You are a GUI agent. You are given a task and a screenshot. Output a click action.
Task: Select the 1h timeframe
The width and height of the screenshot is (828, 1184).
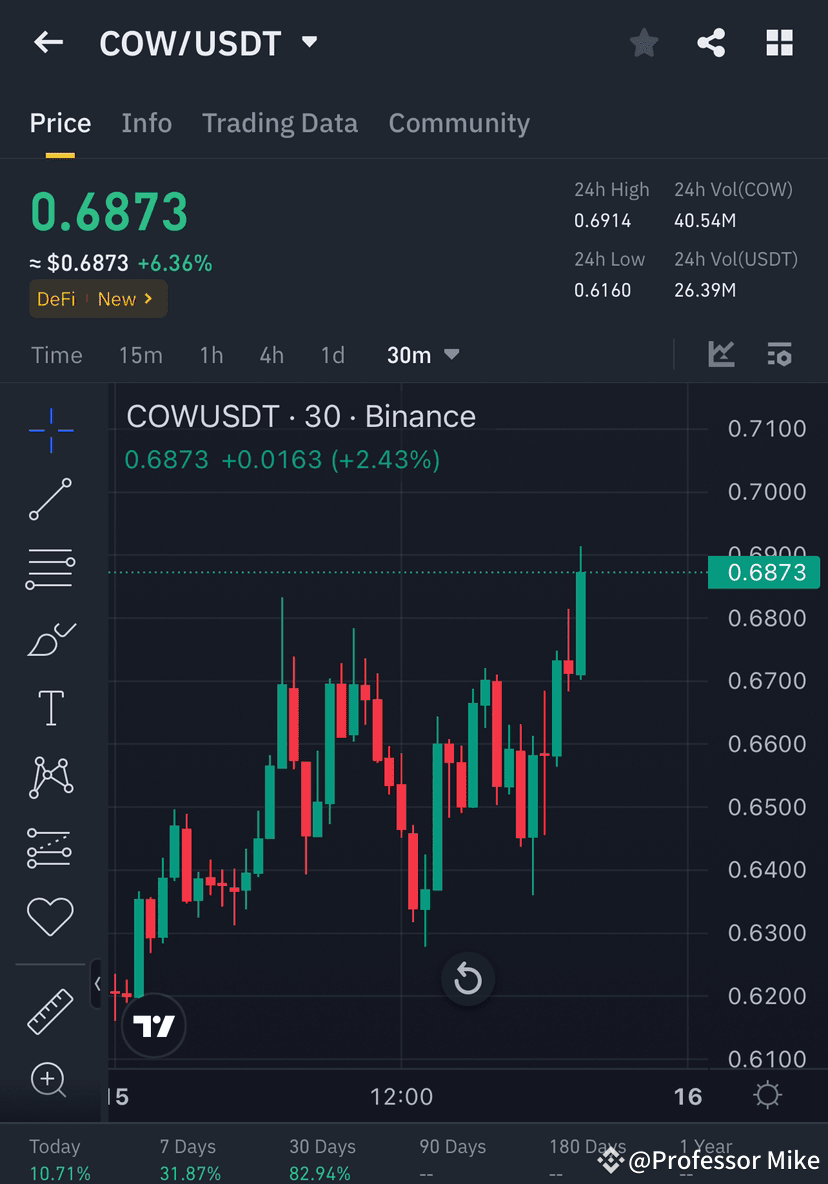[x=211, y=354]
